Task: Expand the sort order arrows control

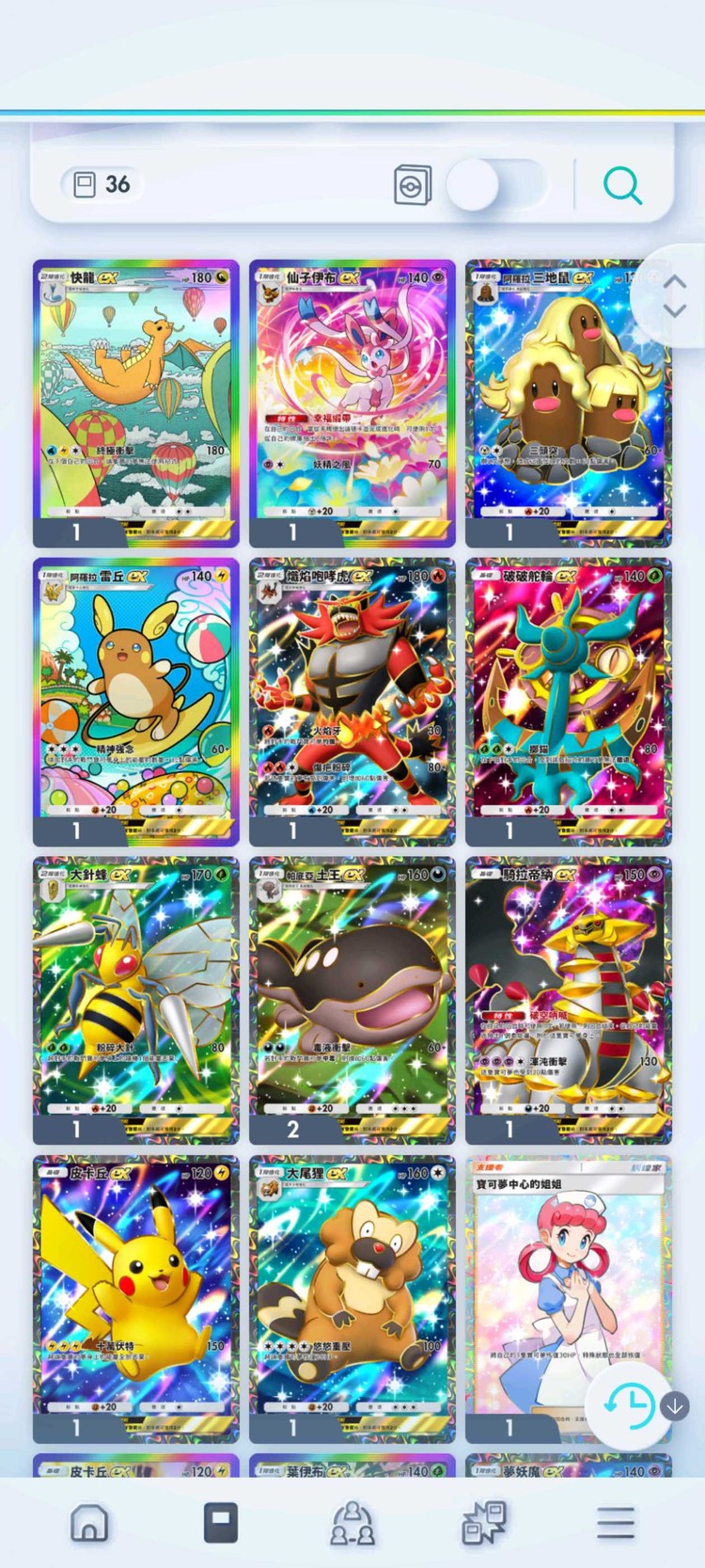Action: (x=674, y=295)
